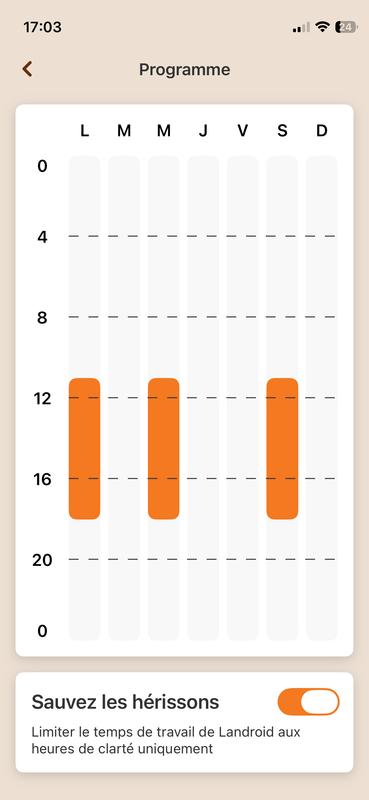Open the orange time block under S
The height and width of the screenshot is (800, 369).
coord(282,448)
